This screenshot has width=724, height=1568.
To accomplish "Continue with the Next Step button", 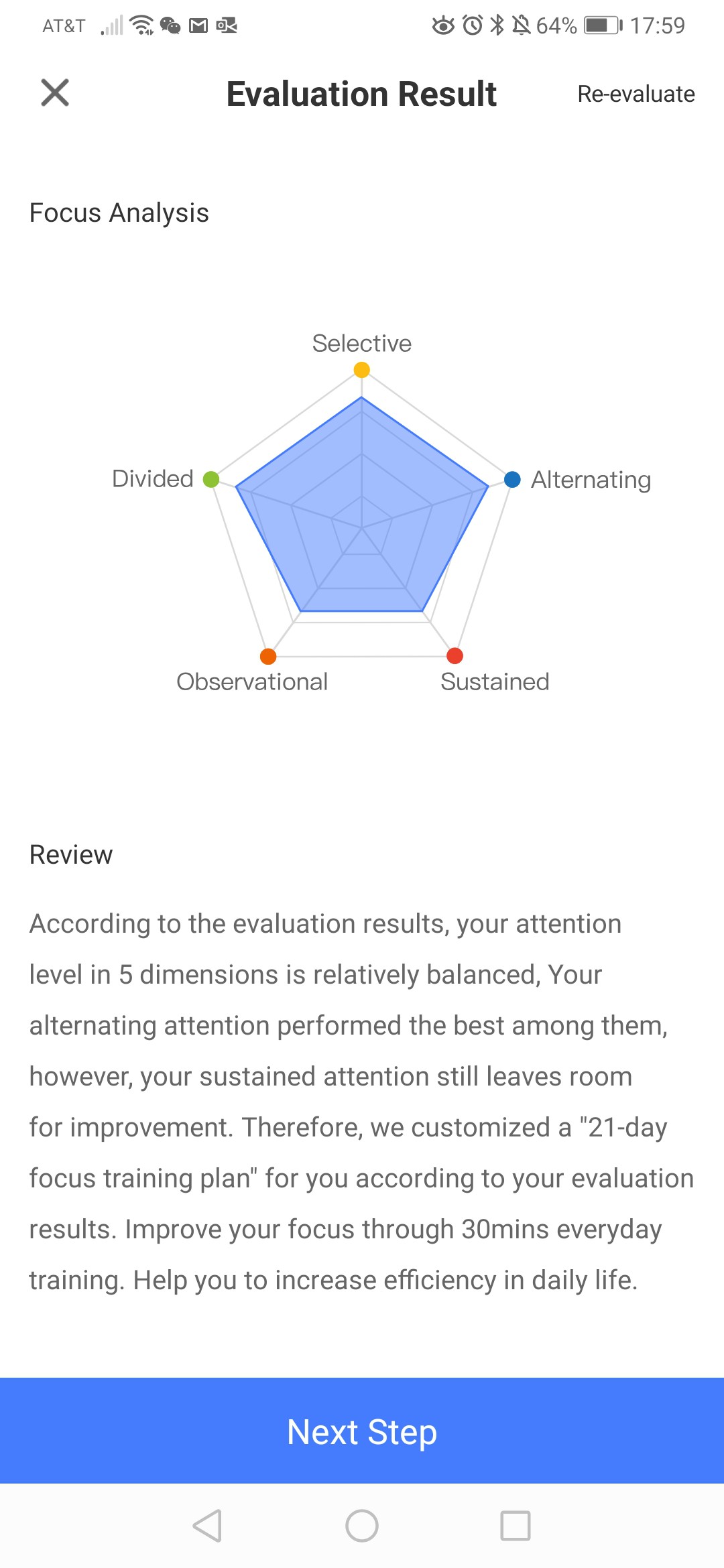I will (362, 1431).
